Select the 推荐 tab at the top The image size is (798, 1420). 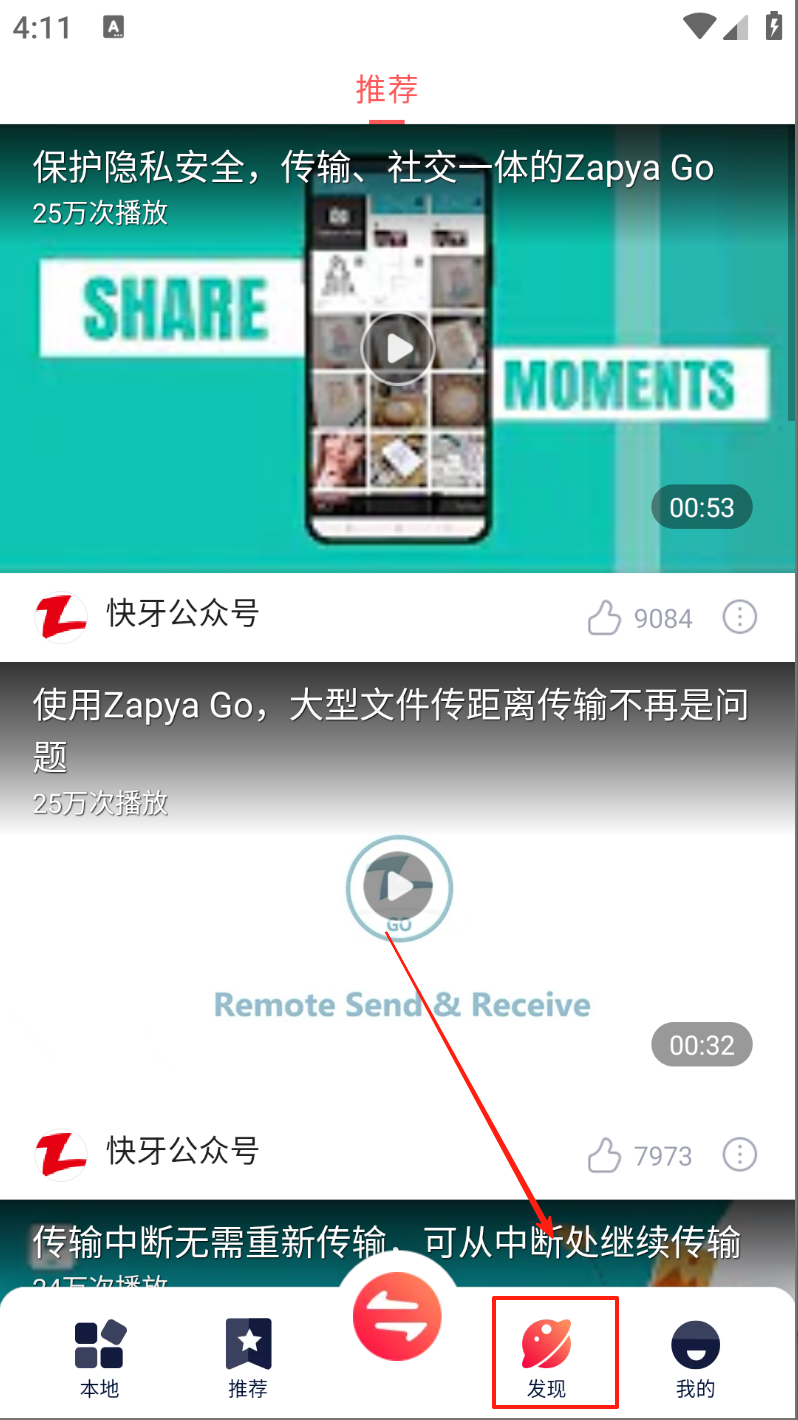click(386, 90)
